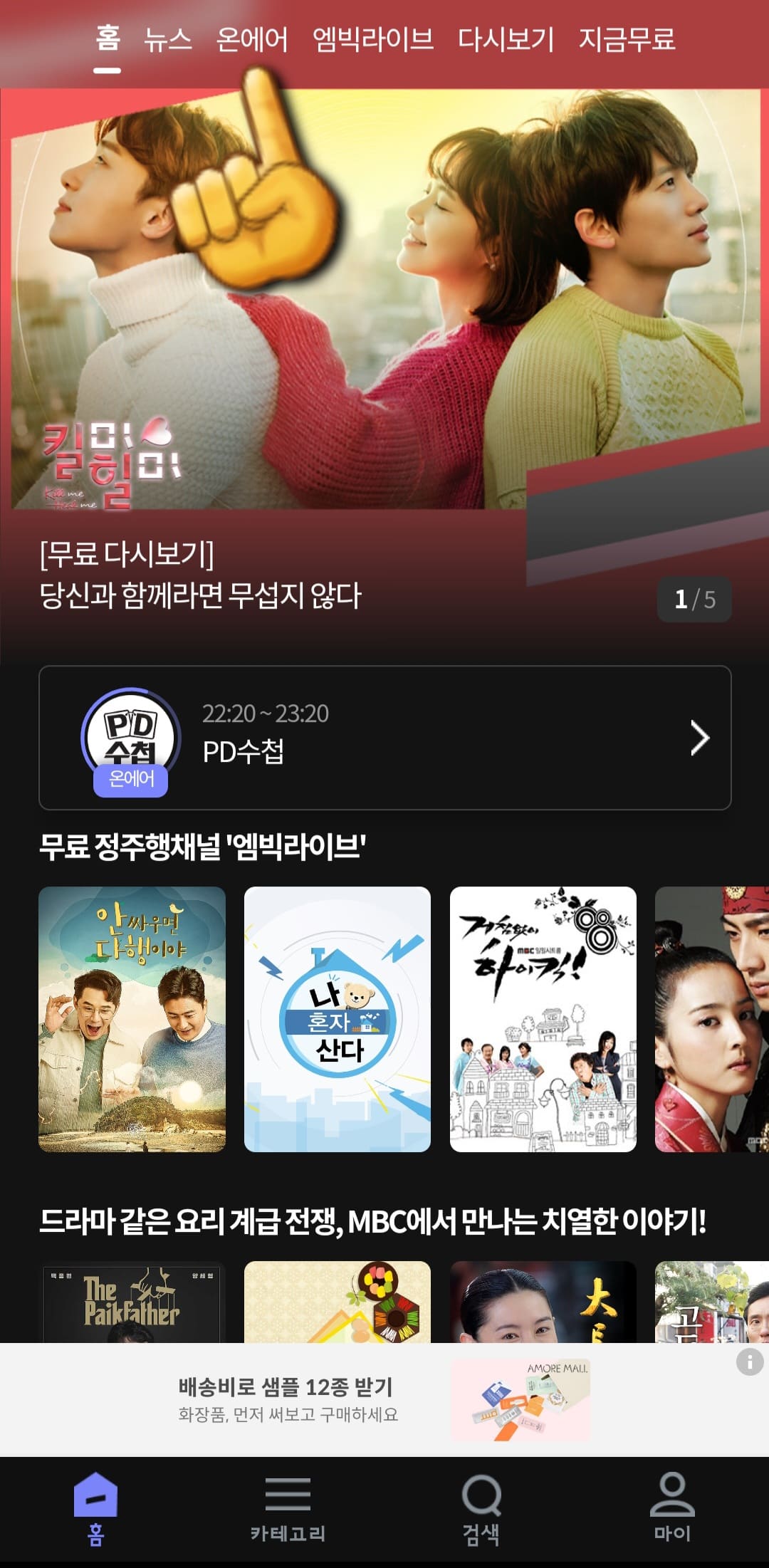
Task: Switch to the 온에어 tab
Action: pyautogui.click(x=251, y=41)
